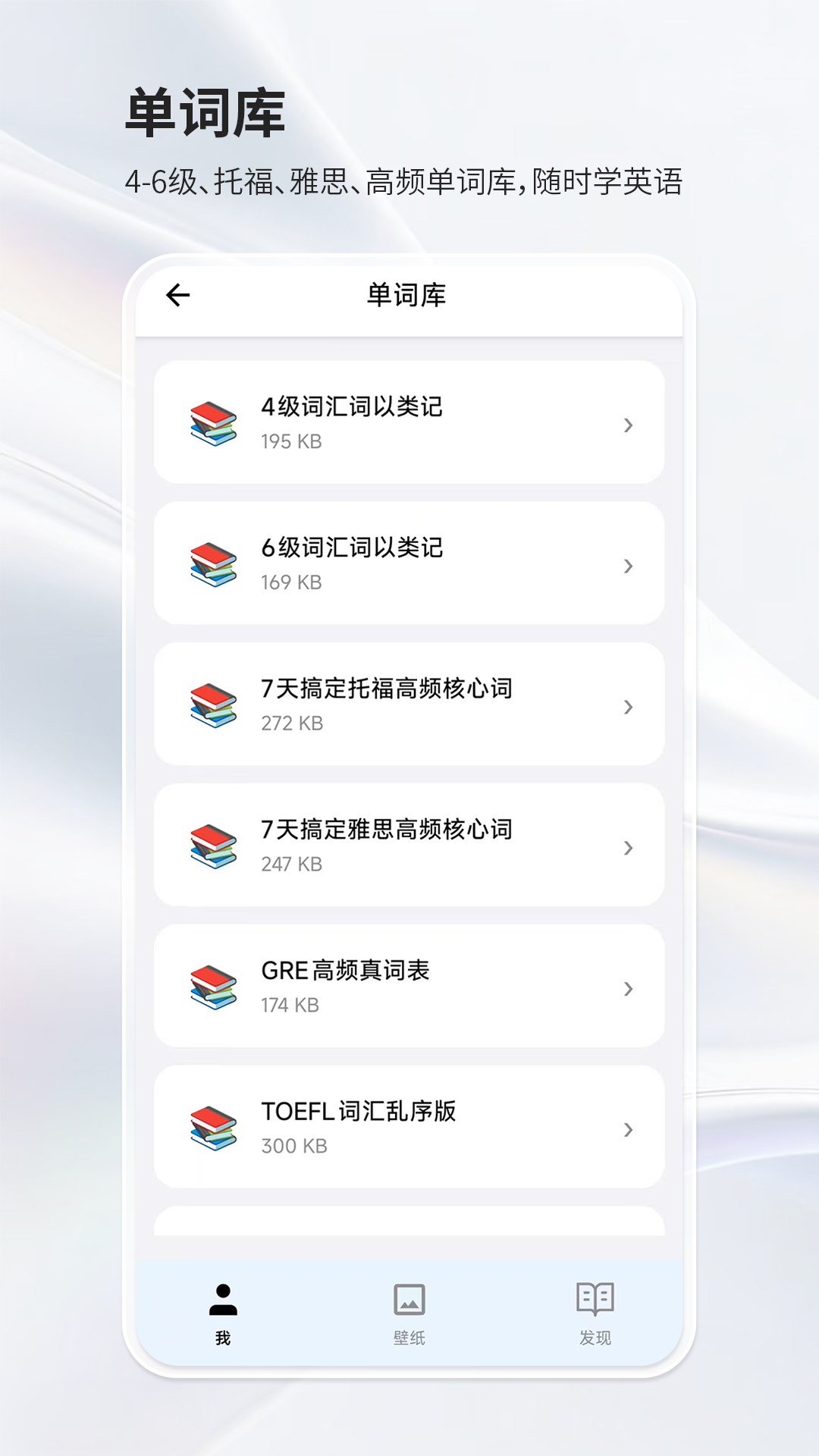Screen dimensions: 819x1456
Task: Click the chevron on 7天搞定雅思高频核心词
Action: [628, 849]
